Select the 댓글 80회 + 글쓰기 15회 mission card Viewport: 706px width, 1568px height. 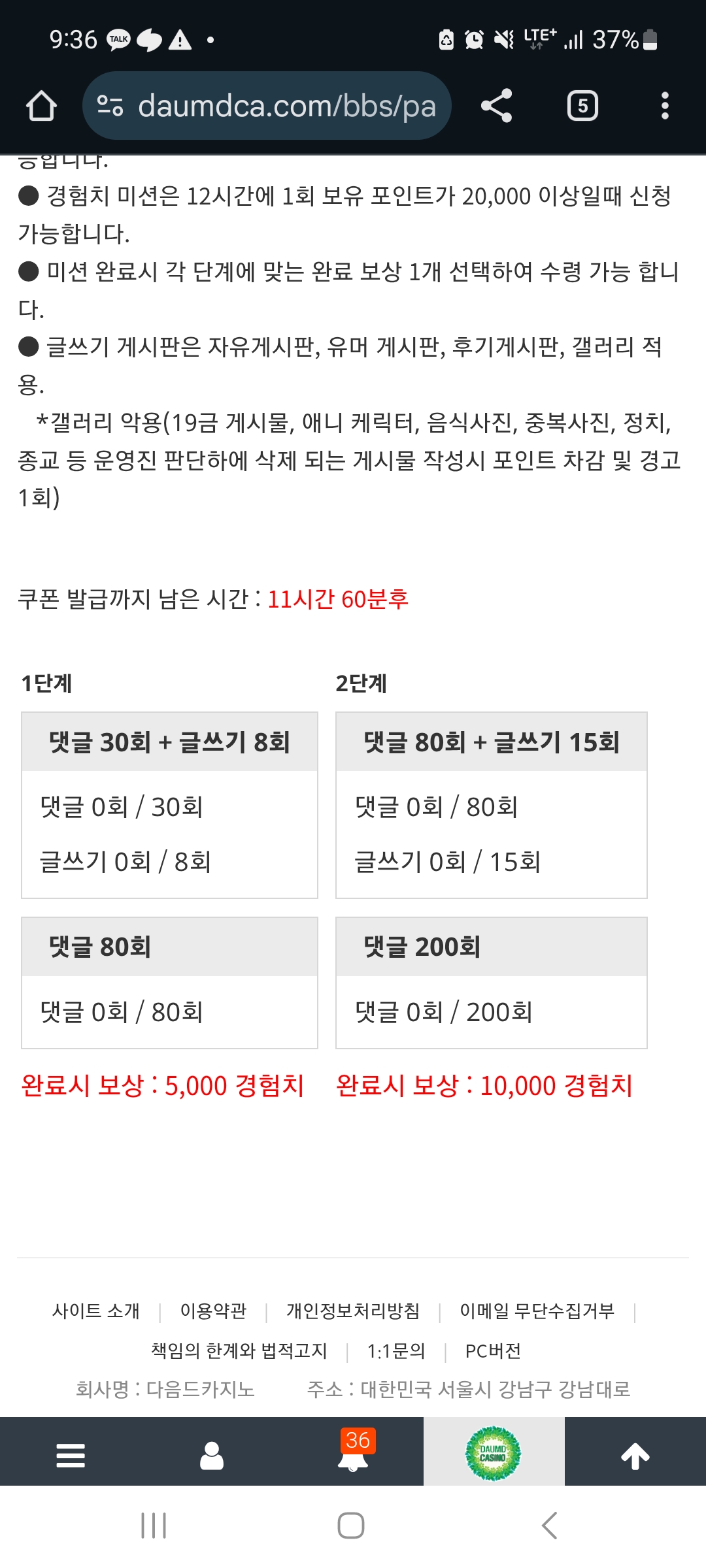491,742
